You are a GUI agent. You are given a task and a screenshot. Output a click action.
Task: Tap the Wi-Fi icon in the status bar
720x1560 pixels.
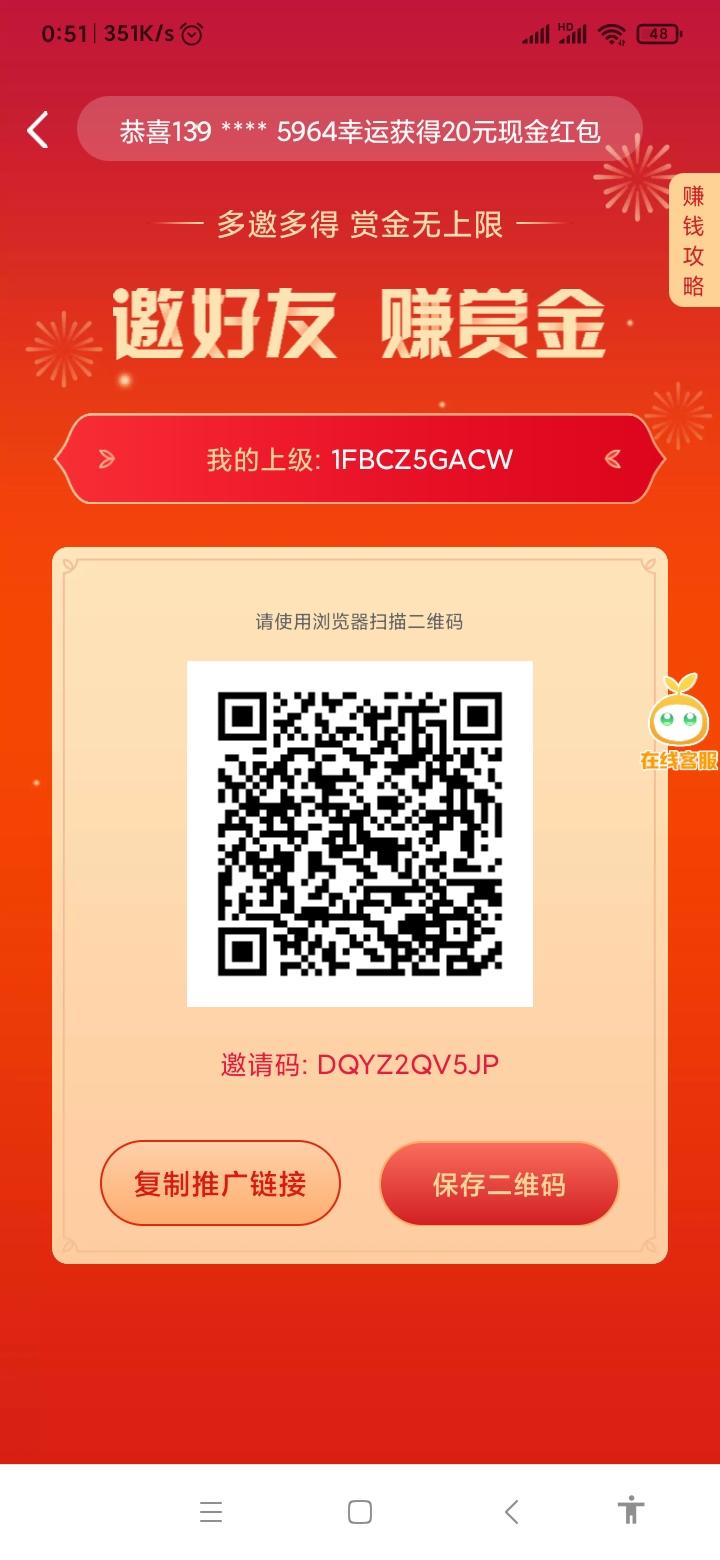click(611, 32)
